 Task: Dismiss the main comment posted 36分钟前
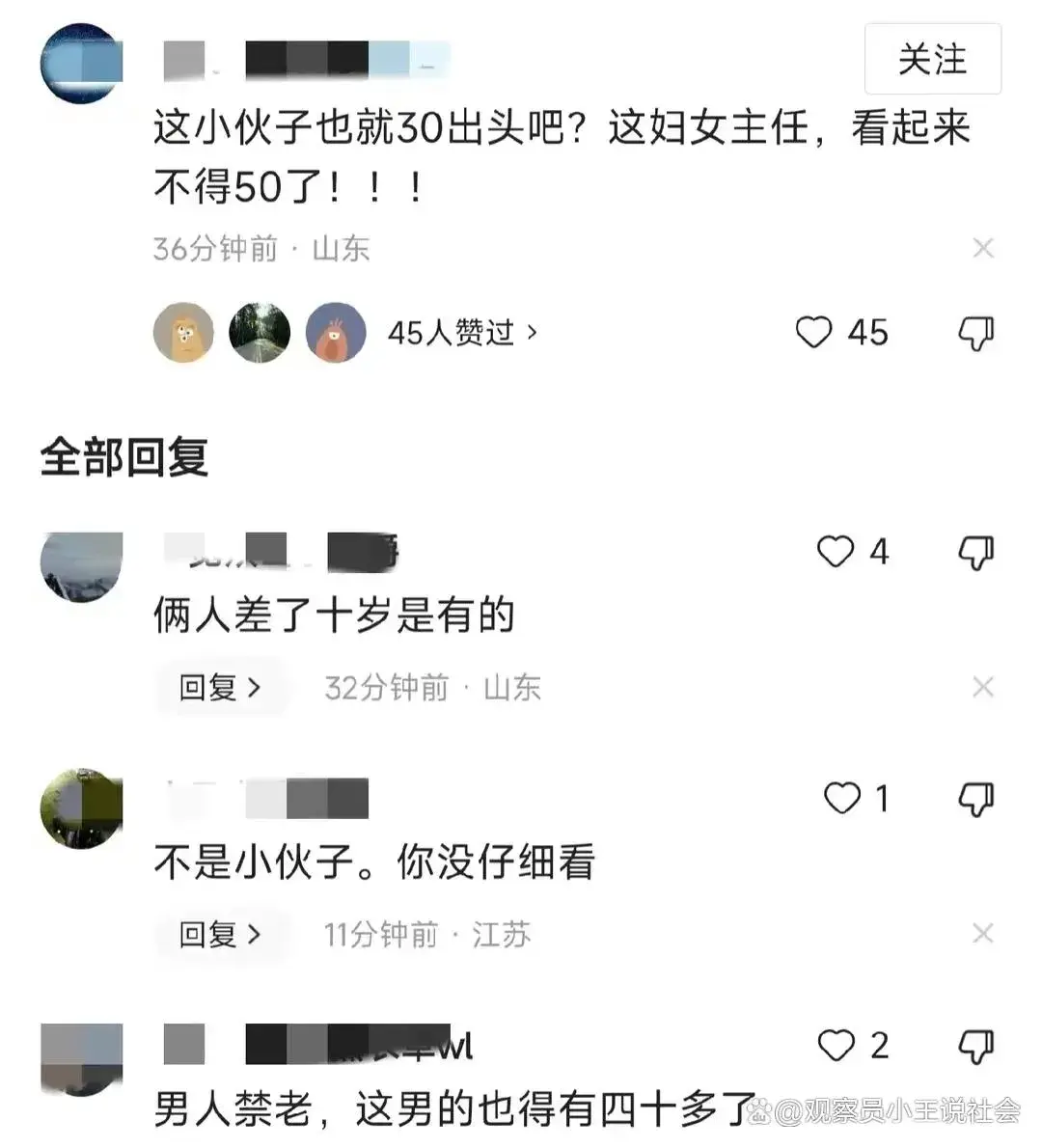pyautogui.click(x=983, y=249)
